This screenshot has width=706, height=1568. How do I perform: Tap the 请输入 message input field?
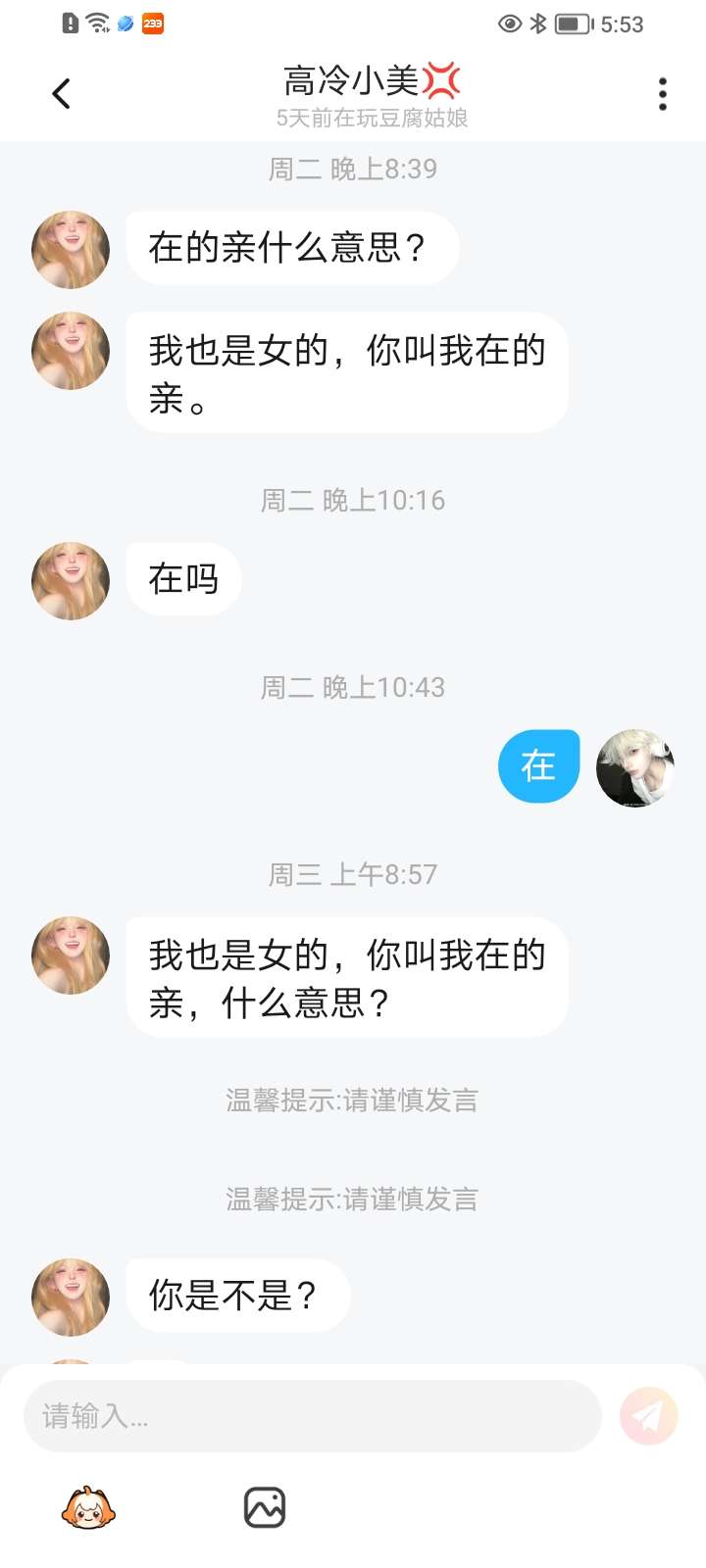pos(312,1416)
